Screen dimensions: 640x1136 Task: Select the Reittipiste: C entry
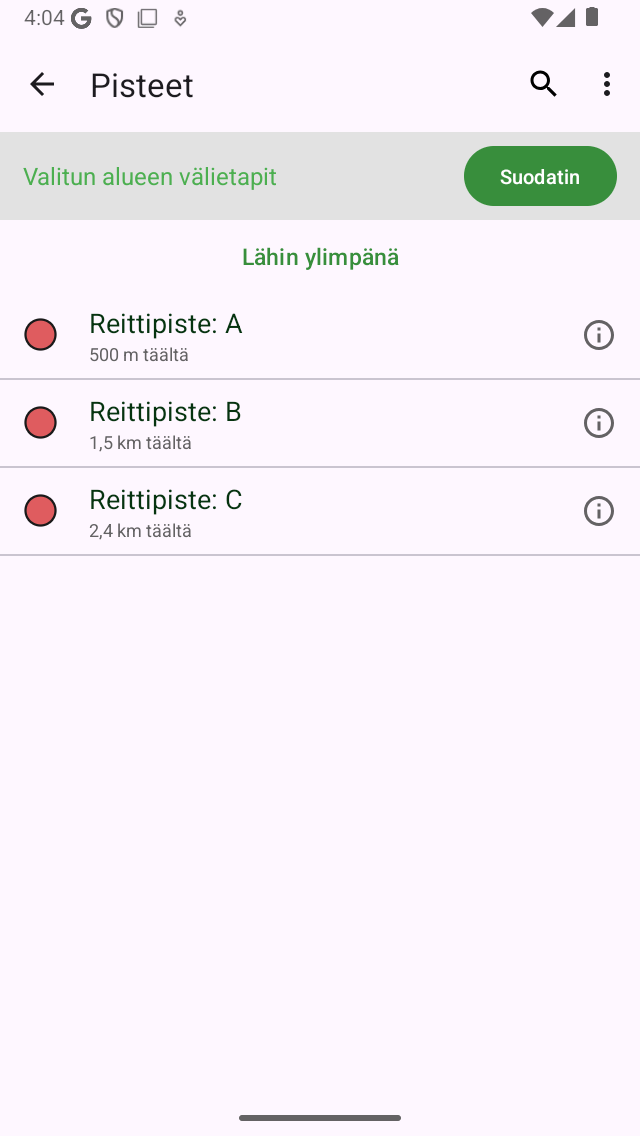320,511
